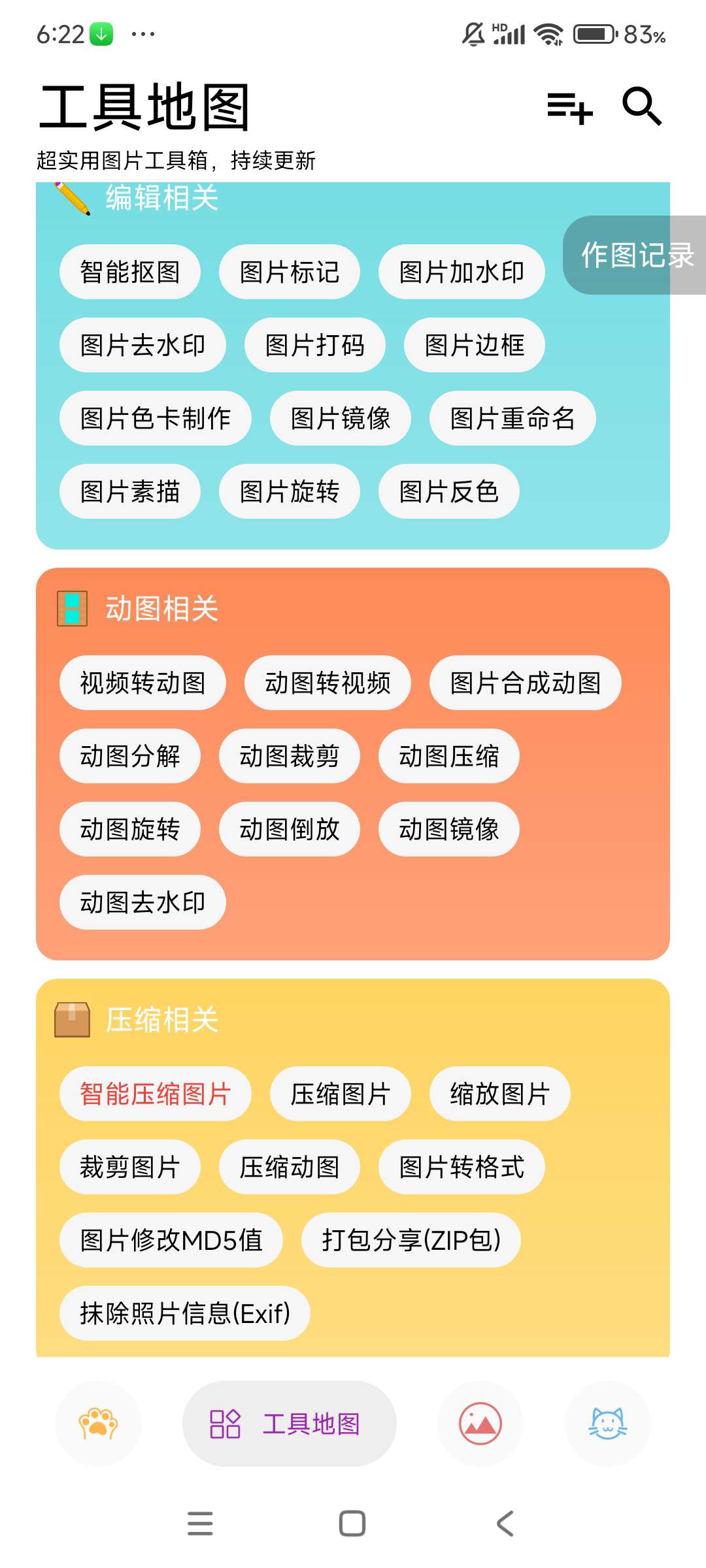706x1568 pixels.
Task: Go back using system back button
Action: 505,1524
